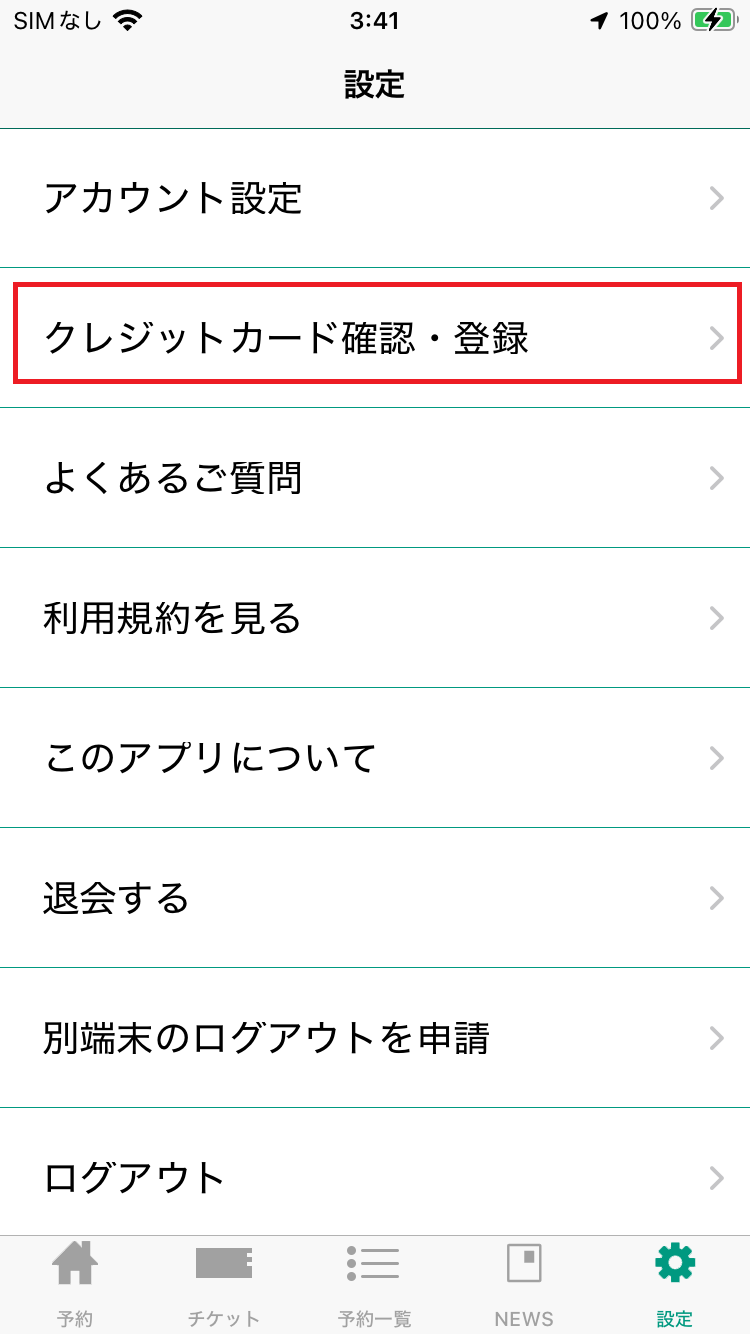Expand the アカウント設定 row chevron
The image size is (750, 1334).
click(x=716, y=198)
